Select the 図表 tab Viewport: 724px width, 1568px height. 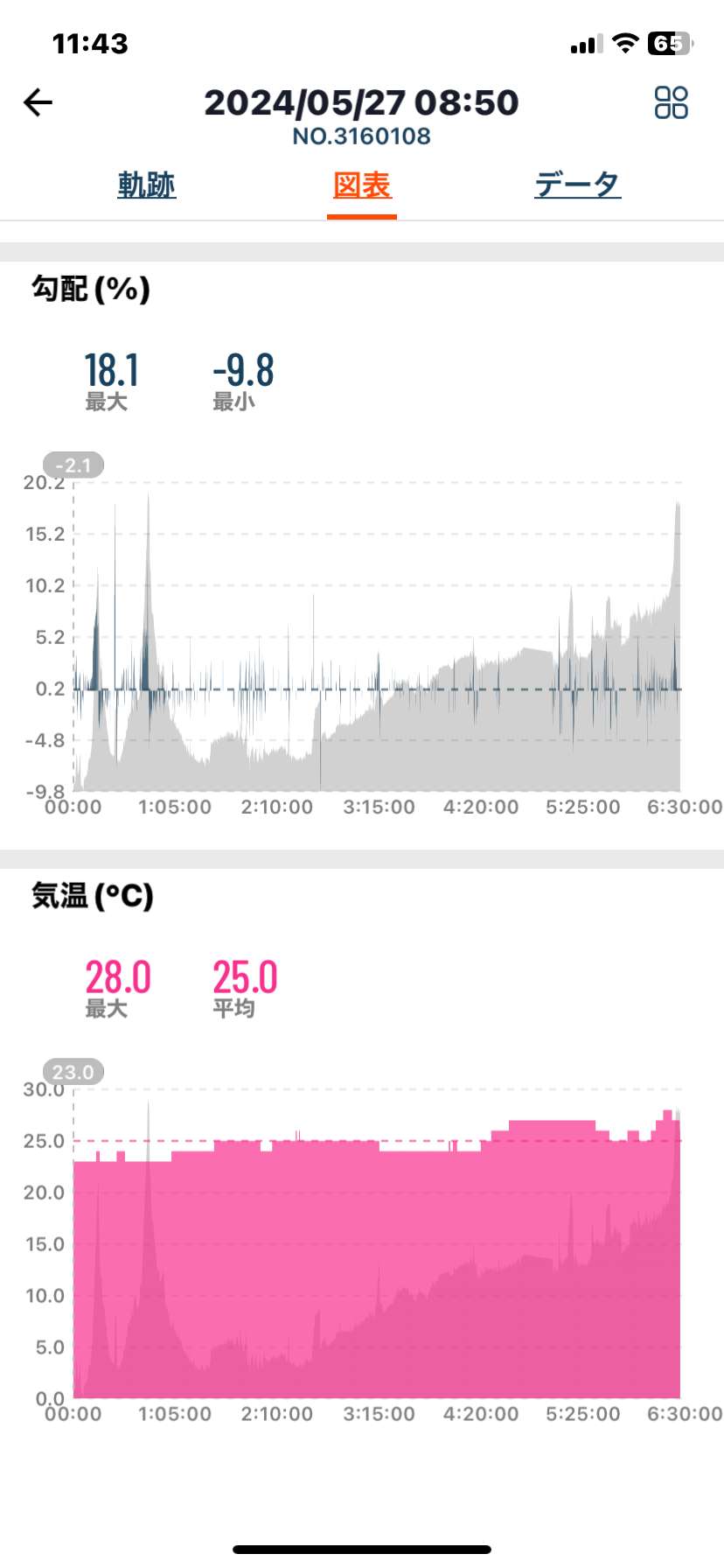coord(362,185)
